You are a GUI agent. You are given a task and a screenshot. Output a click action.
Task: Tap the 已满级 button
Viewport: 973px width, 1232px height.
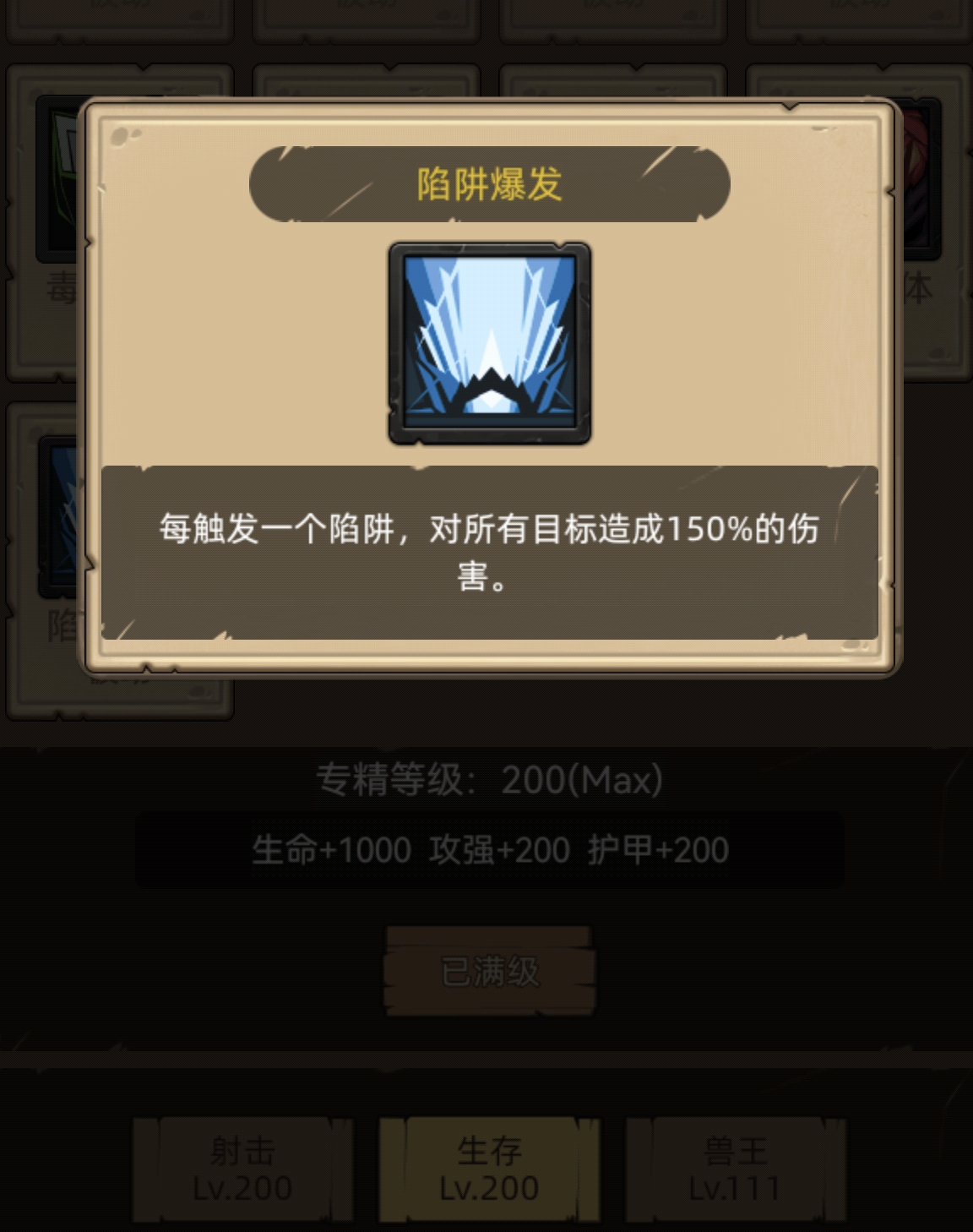pos(489,971)
